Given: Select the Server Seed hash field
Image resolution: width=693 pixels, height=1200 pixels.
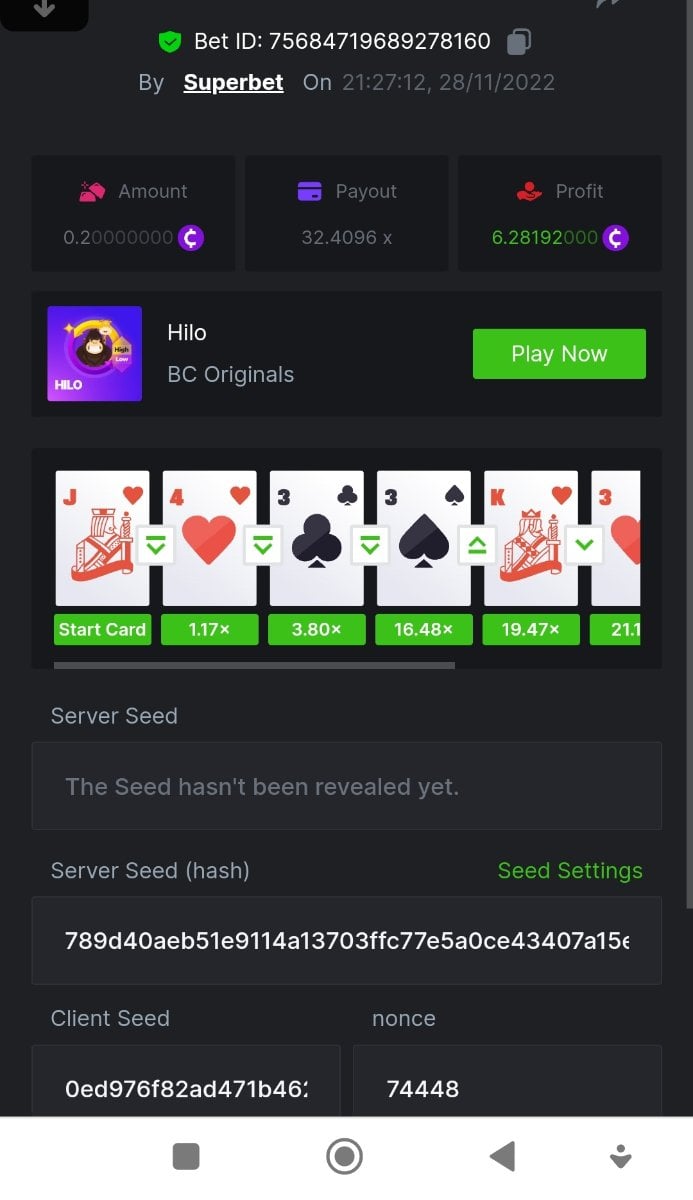Looking at the screenshot, I should point(346,941).
